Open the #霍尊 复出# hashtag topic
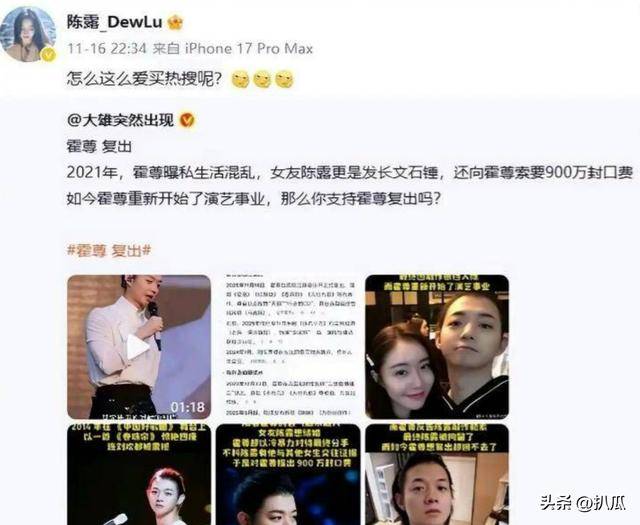This screenshot has height=525, width=640. click(108, 248)
